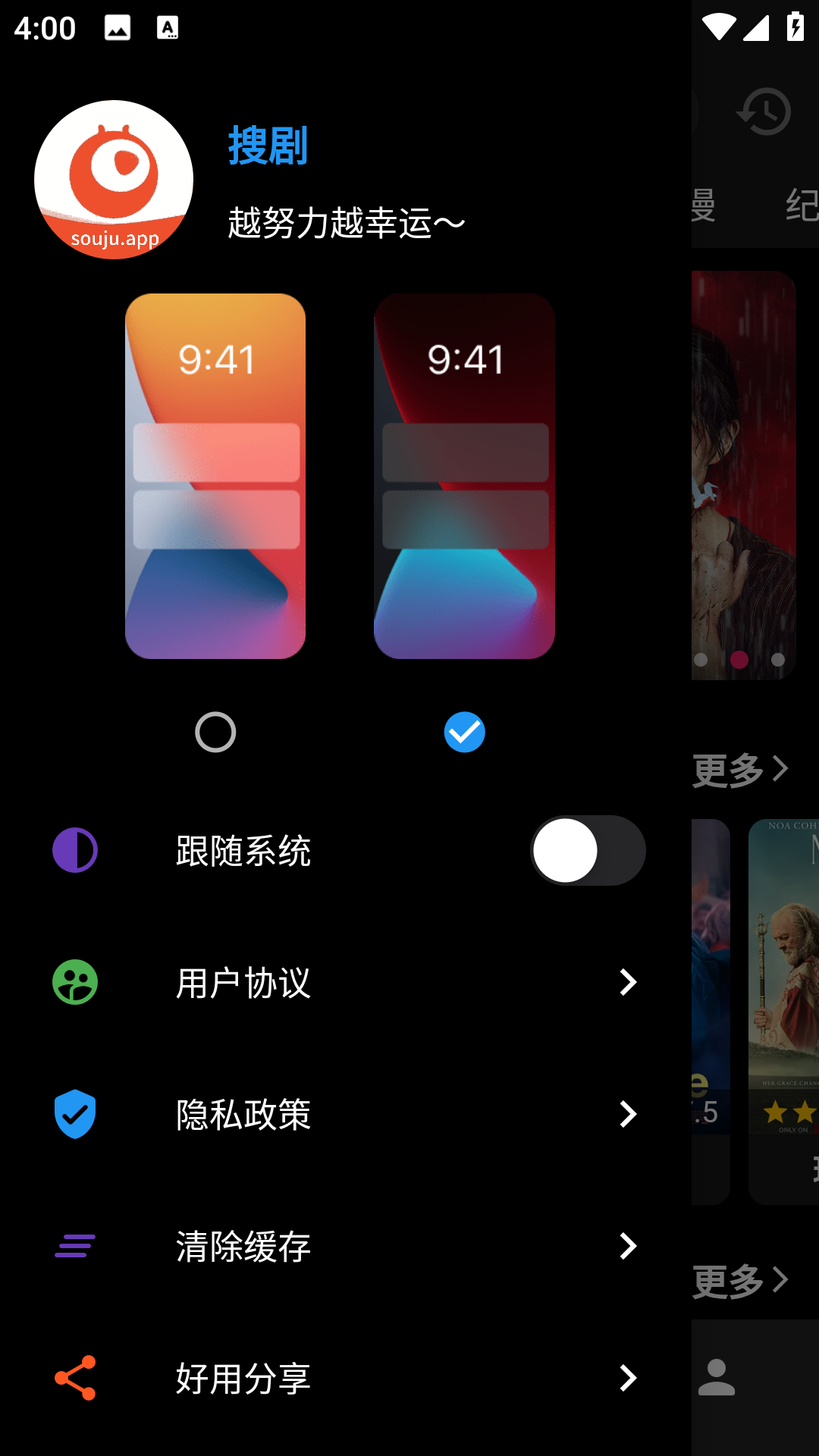Choose the light theme phone preview

coord(215,476)
